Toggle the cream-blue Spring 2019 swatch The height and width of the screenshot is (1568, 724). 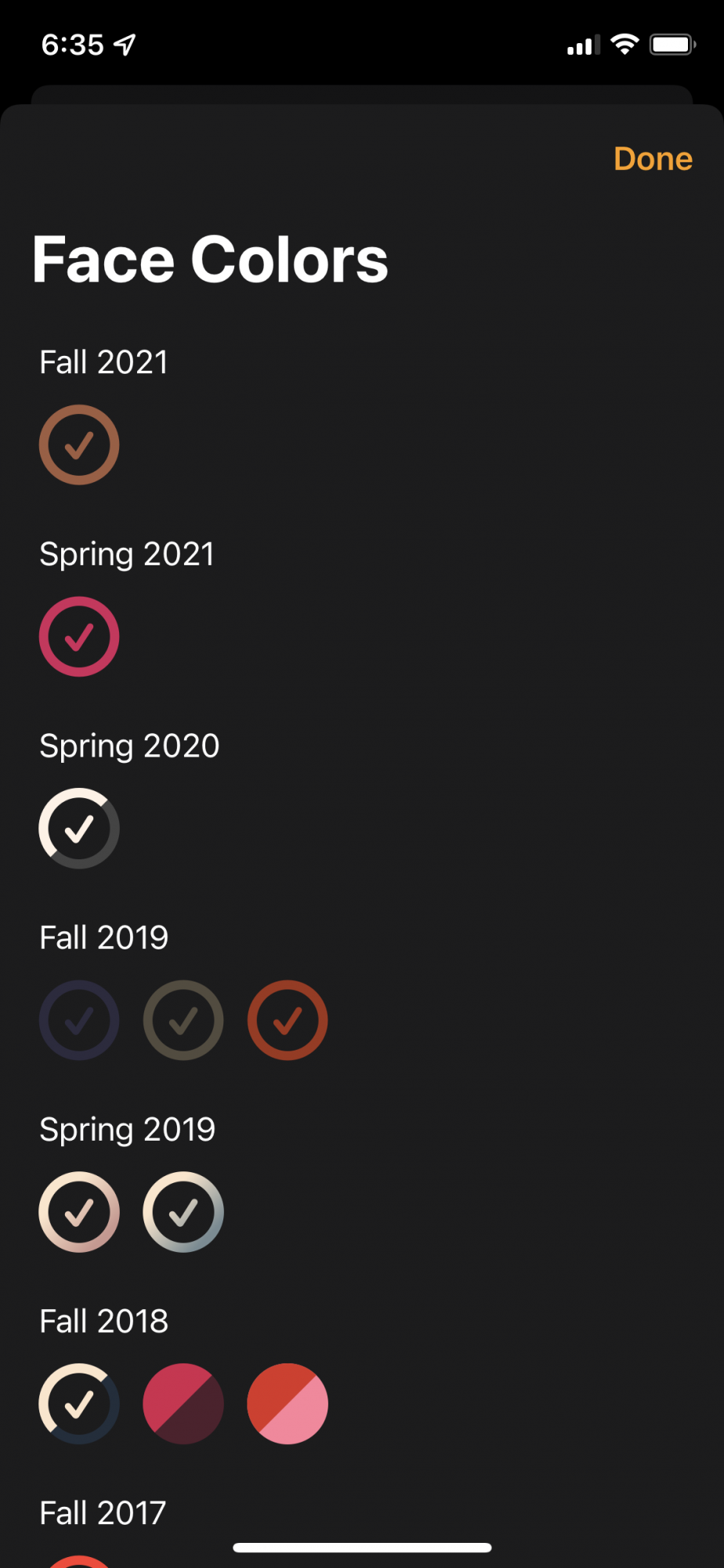(x=183, y=1212)
